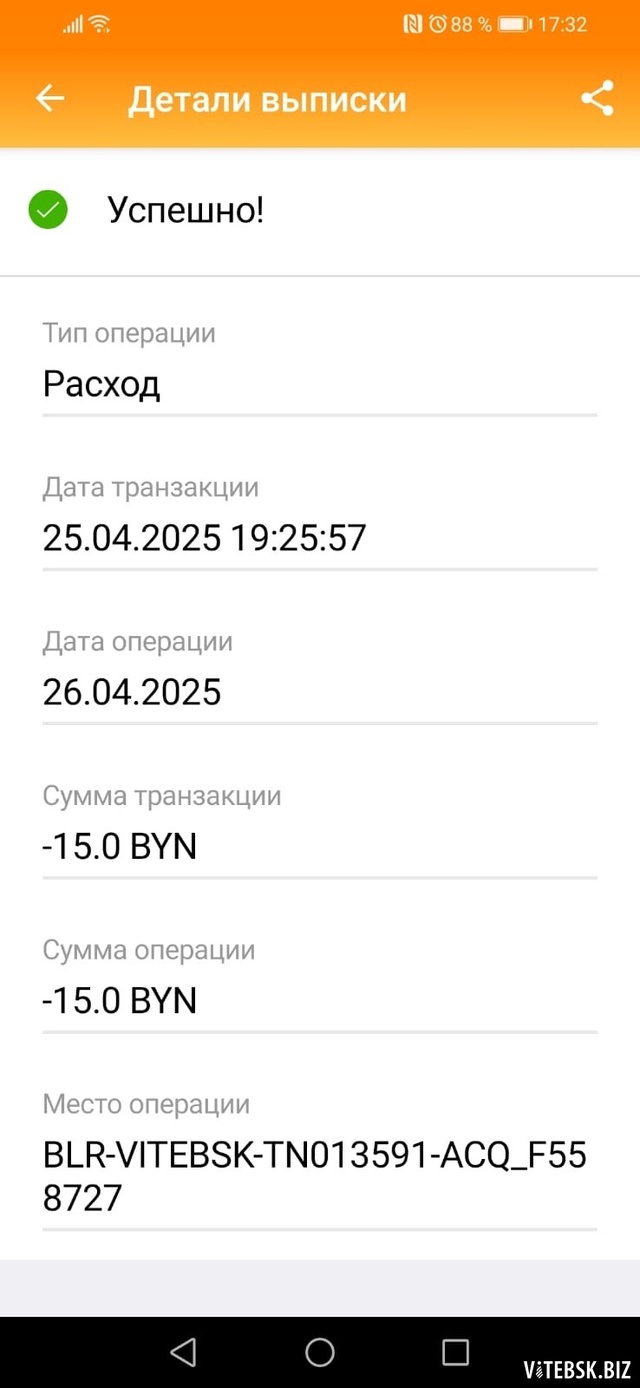Go back from statement details

coord(50,98)
